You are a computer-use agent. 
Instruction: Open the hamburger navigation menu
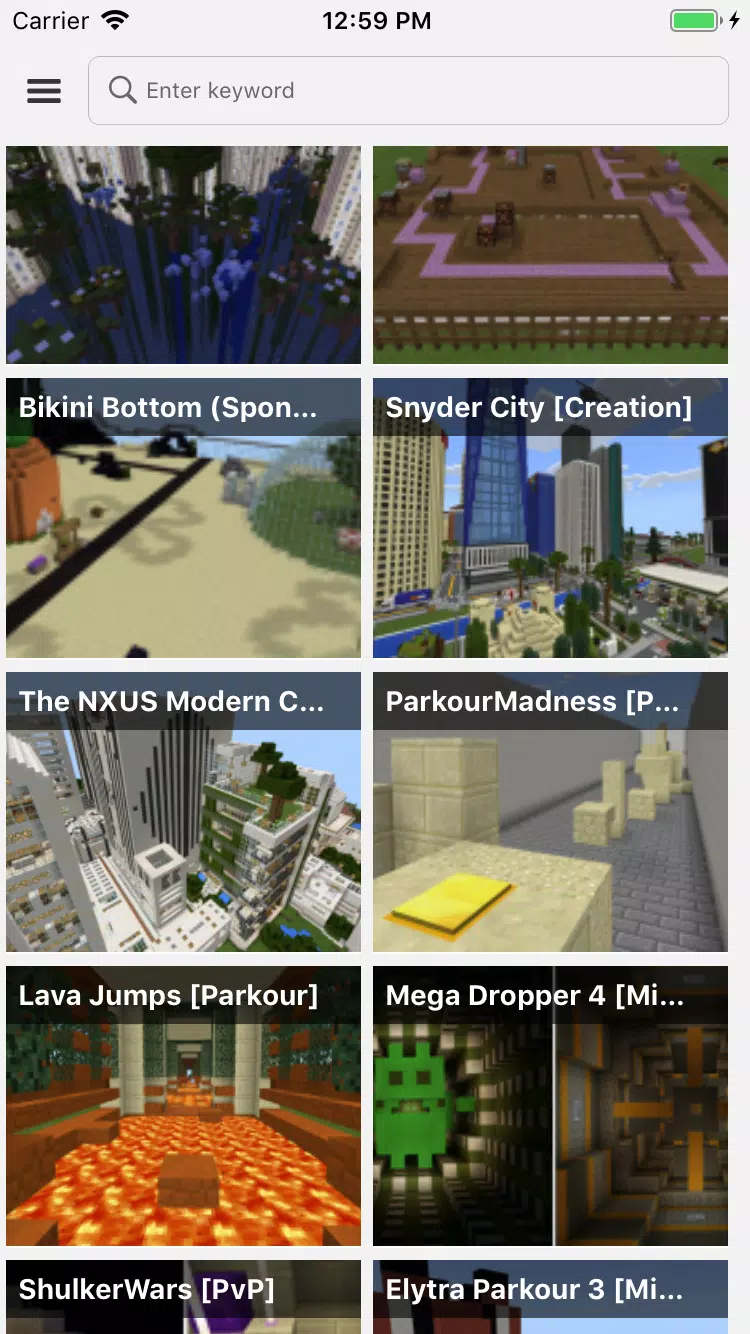click(44, 91)
